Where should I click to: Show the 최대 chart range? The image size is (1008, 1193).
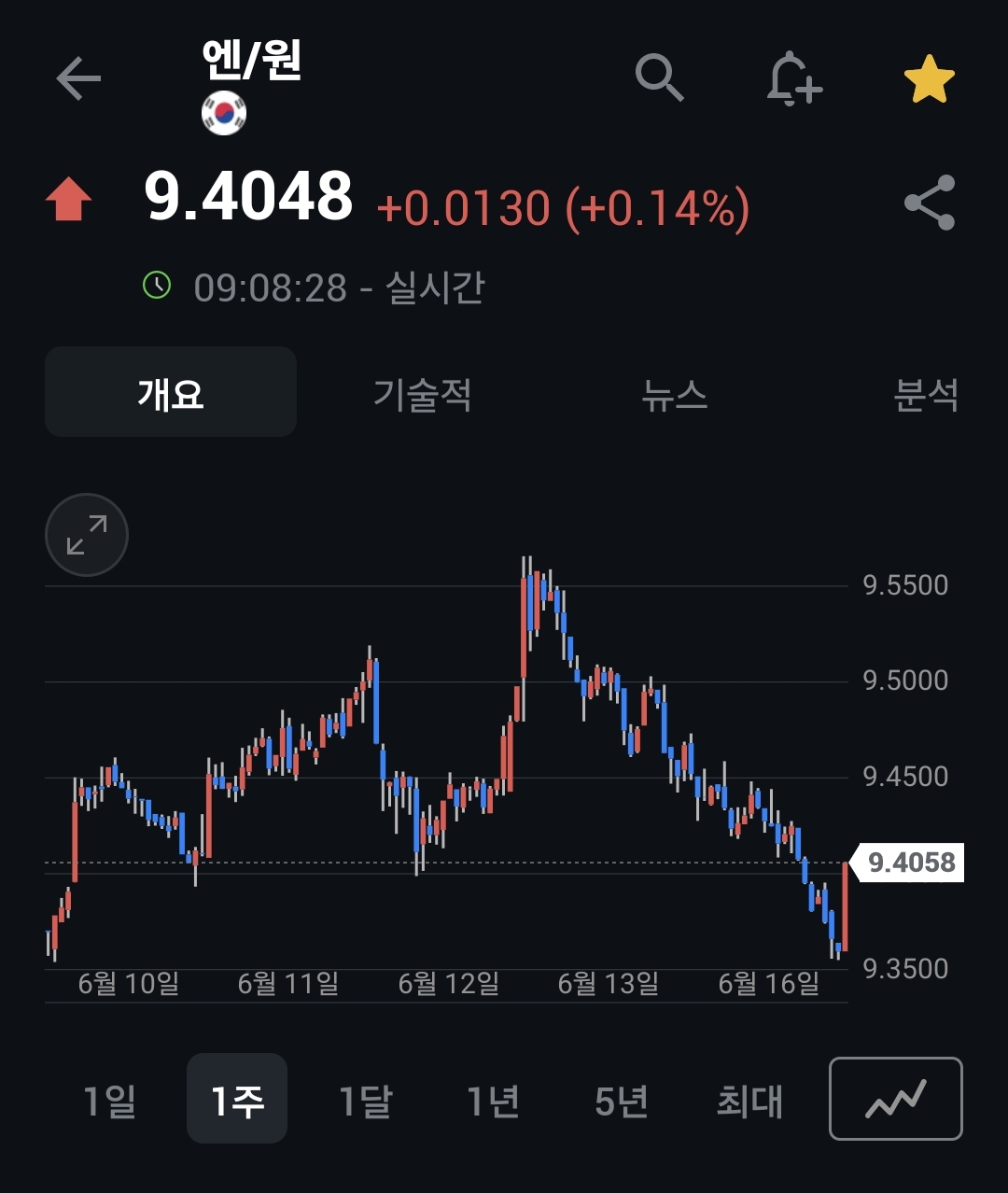click(749, 1102)
